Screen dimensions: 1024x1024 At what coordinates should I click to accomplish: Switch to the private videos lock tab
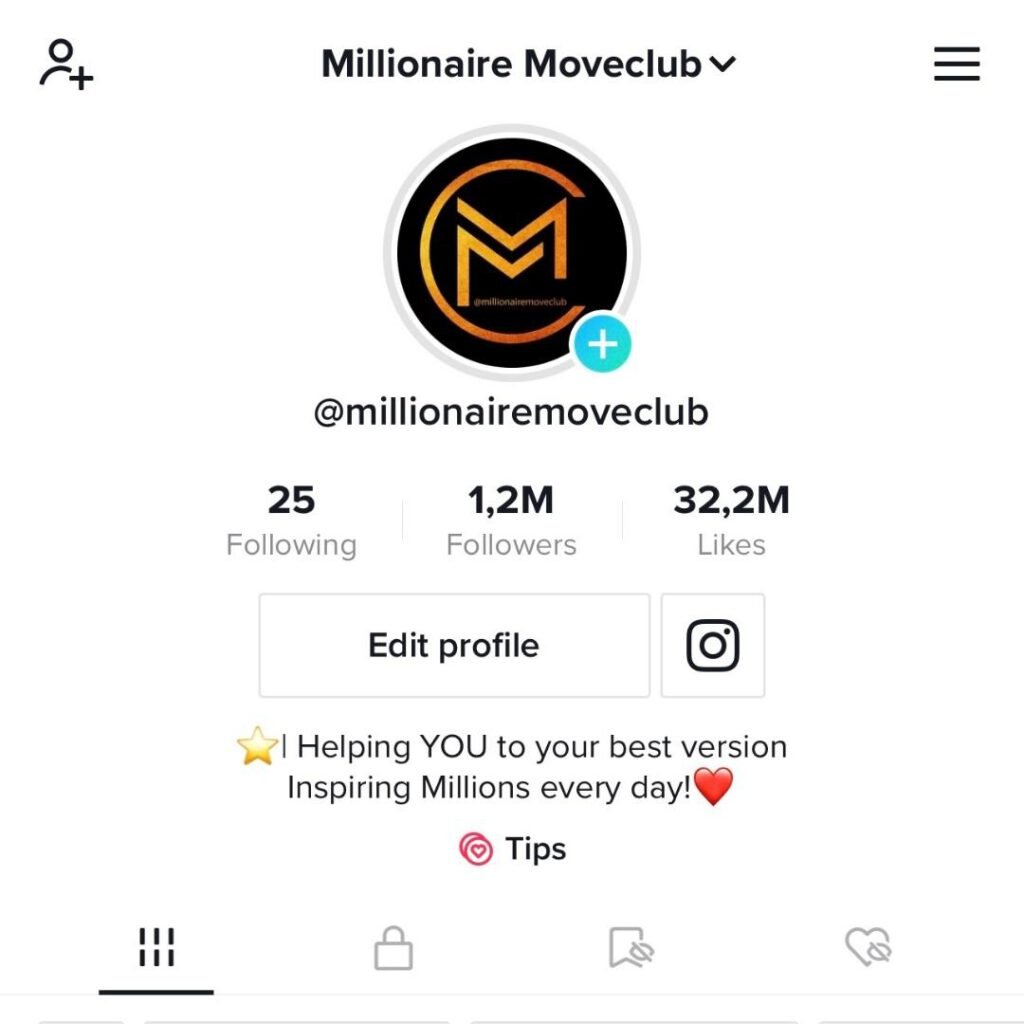pos(393,946)
